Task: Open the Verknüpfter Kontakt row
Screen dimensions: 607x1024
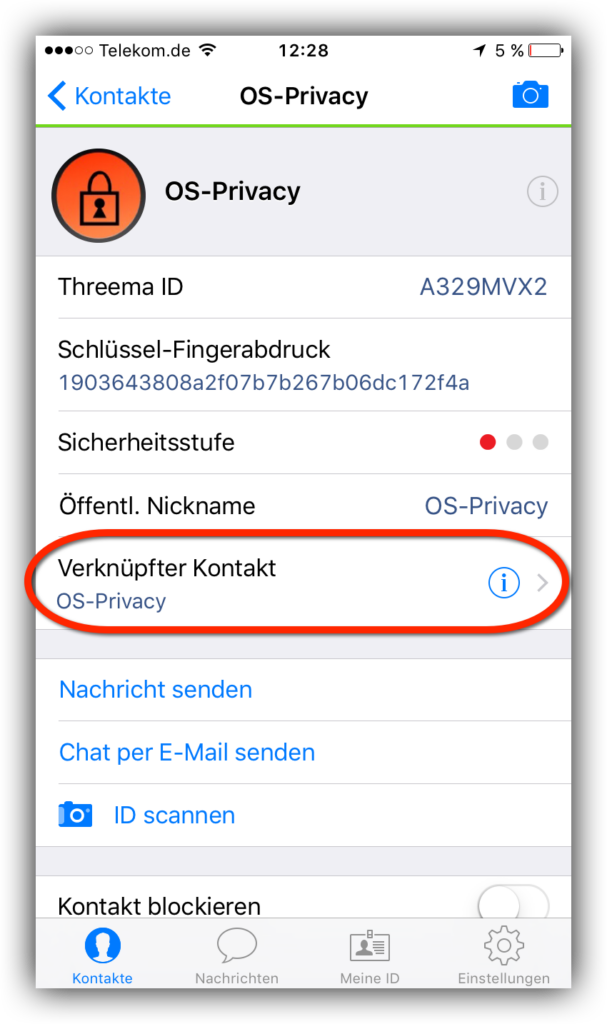Action: point(303,583)
